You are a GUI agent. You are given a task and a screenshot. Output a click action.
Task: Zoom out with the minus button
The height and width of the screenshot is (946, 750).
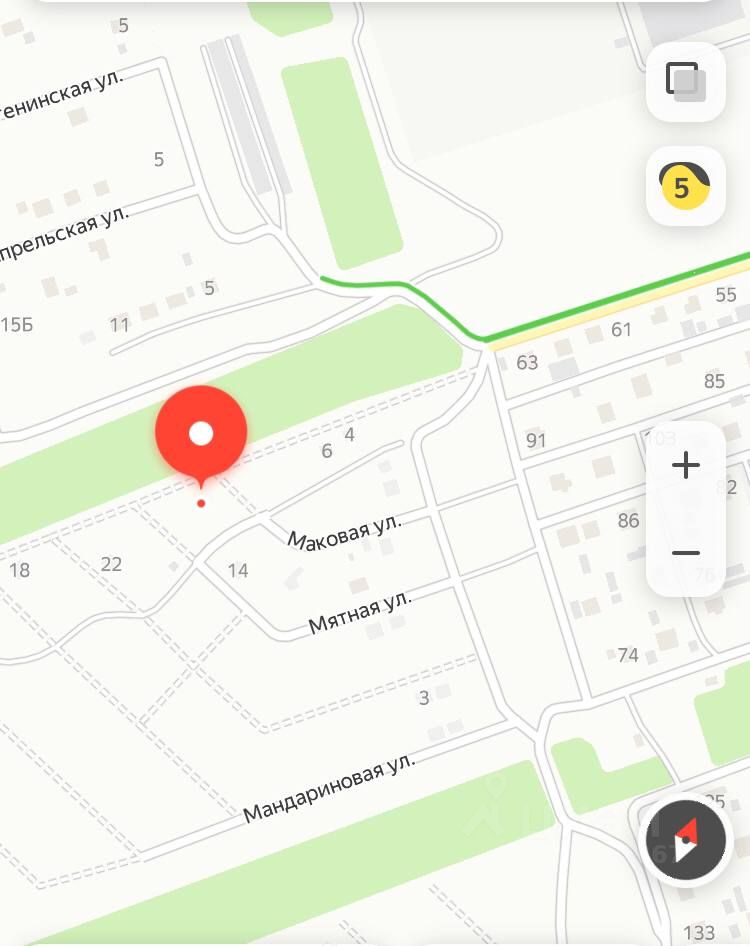pos(686,553)
